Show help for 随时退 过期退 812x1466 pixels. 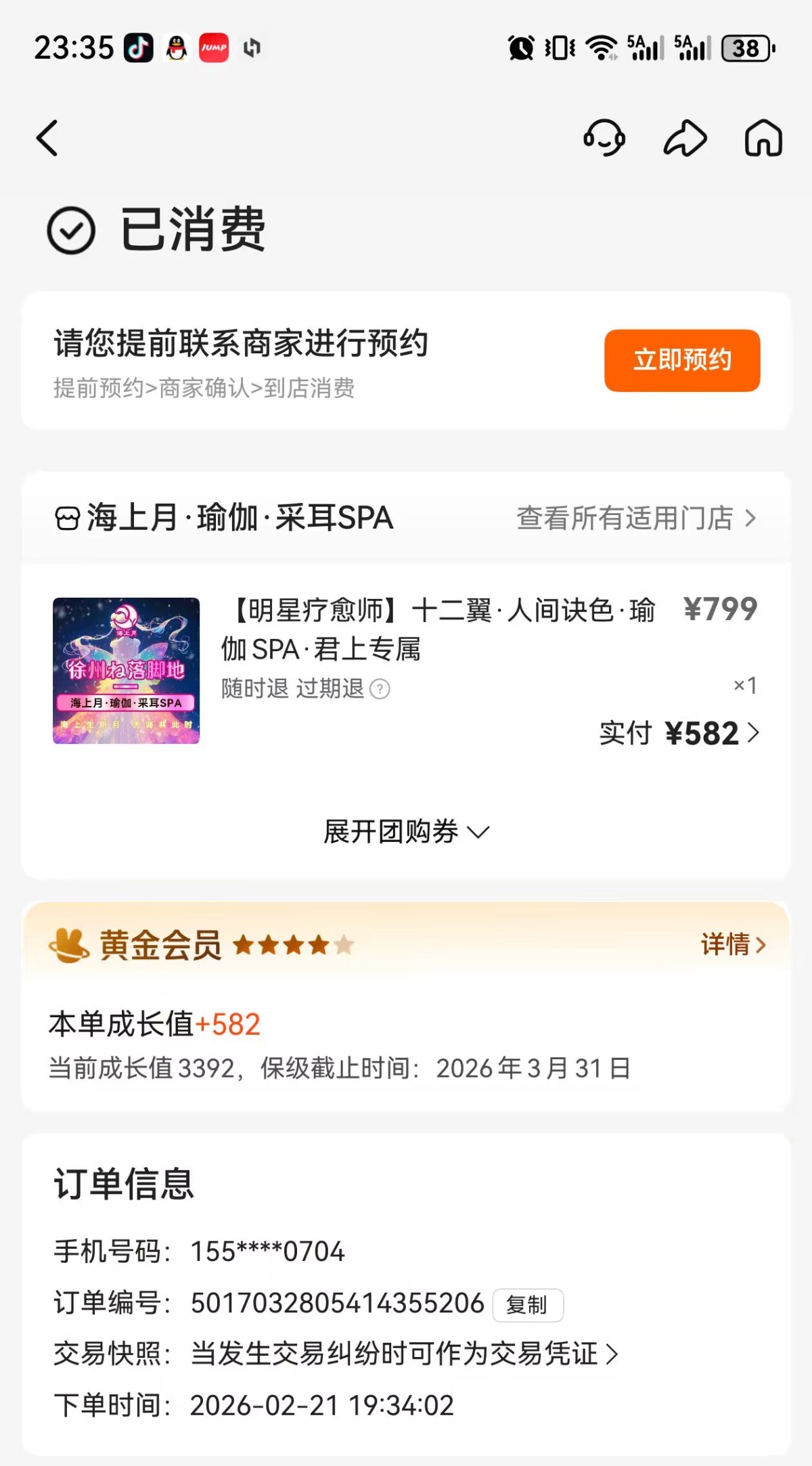tap(380, 690)
